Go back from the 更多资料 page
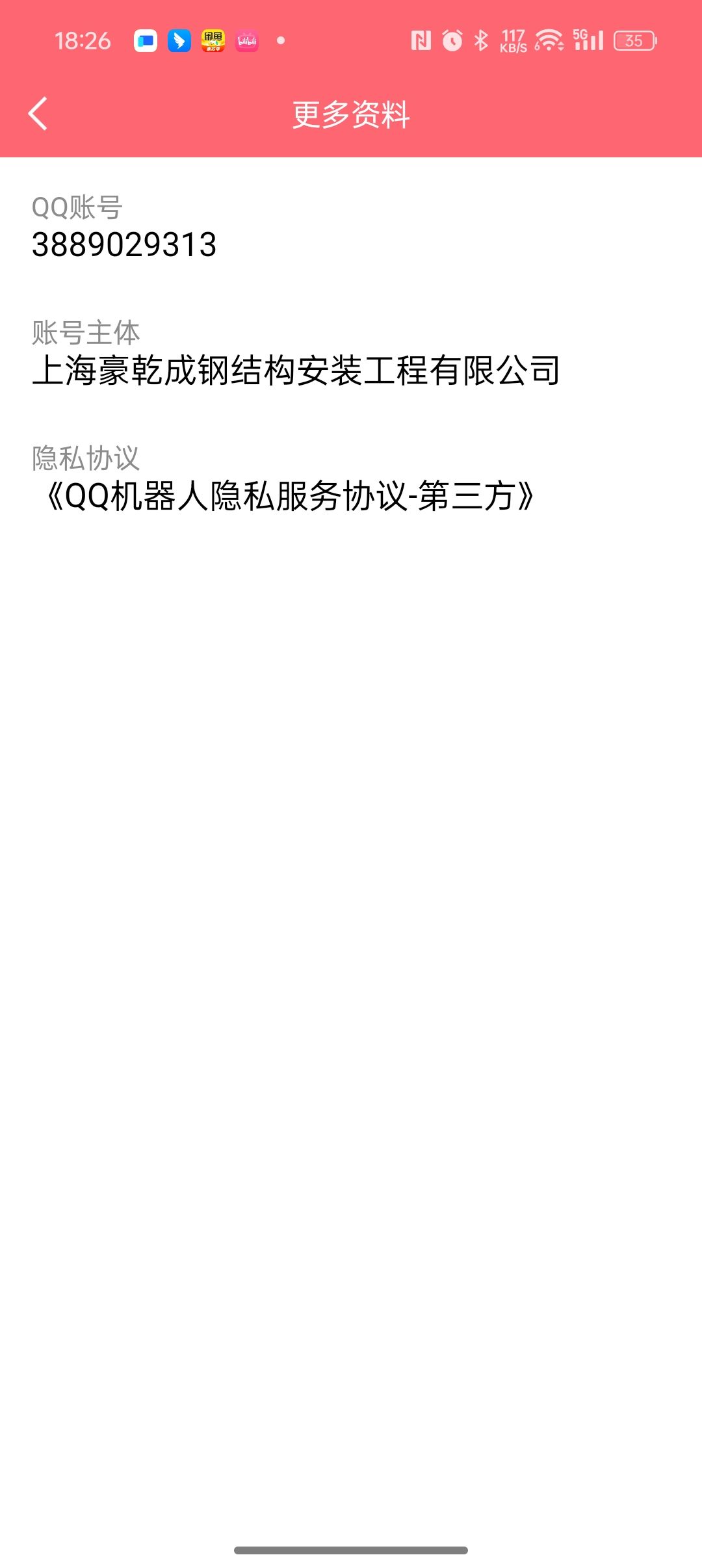Image resolution: width=702 pixels, height=1568 pixels. point(38,114)
